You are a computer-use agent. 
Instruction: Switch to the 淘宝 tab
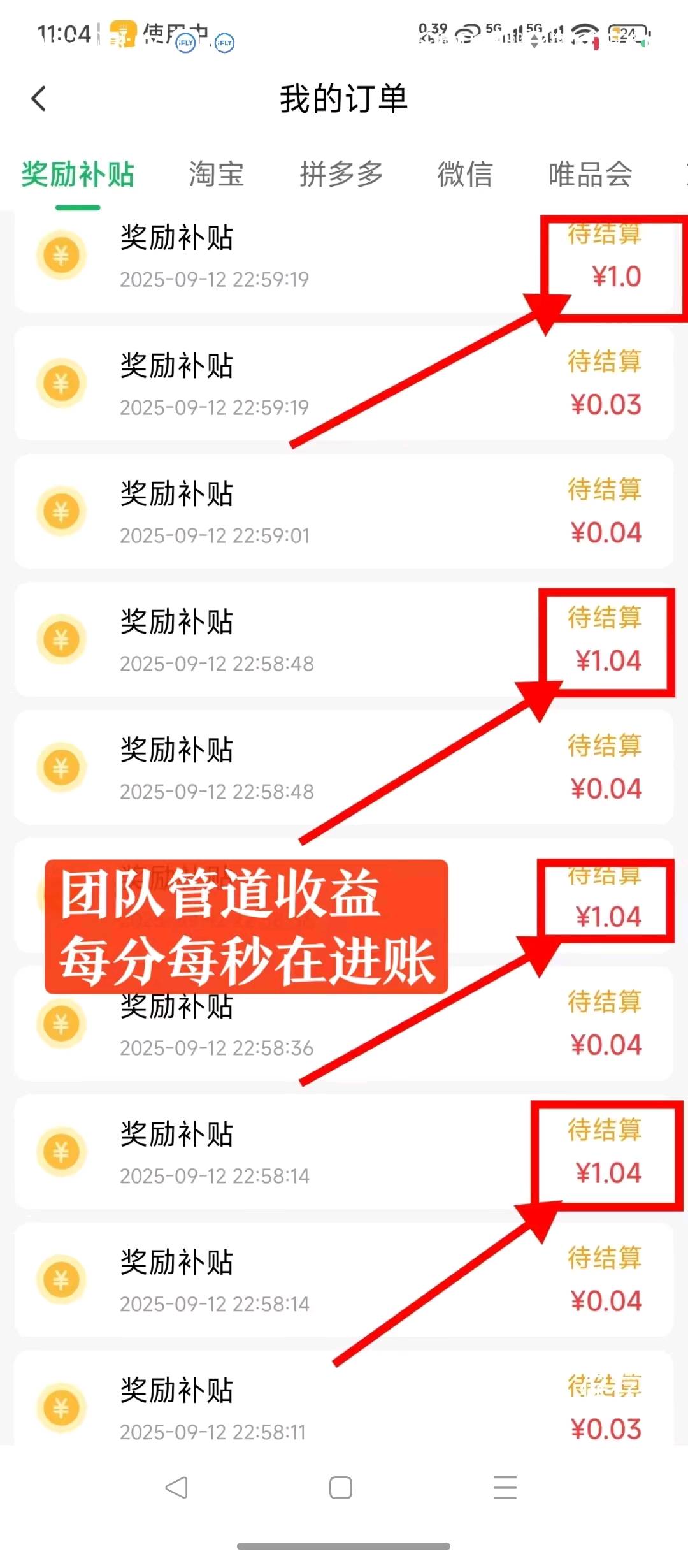tap(217, 173)
